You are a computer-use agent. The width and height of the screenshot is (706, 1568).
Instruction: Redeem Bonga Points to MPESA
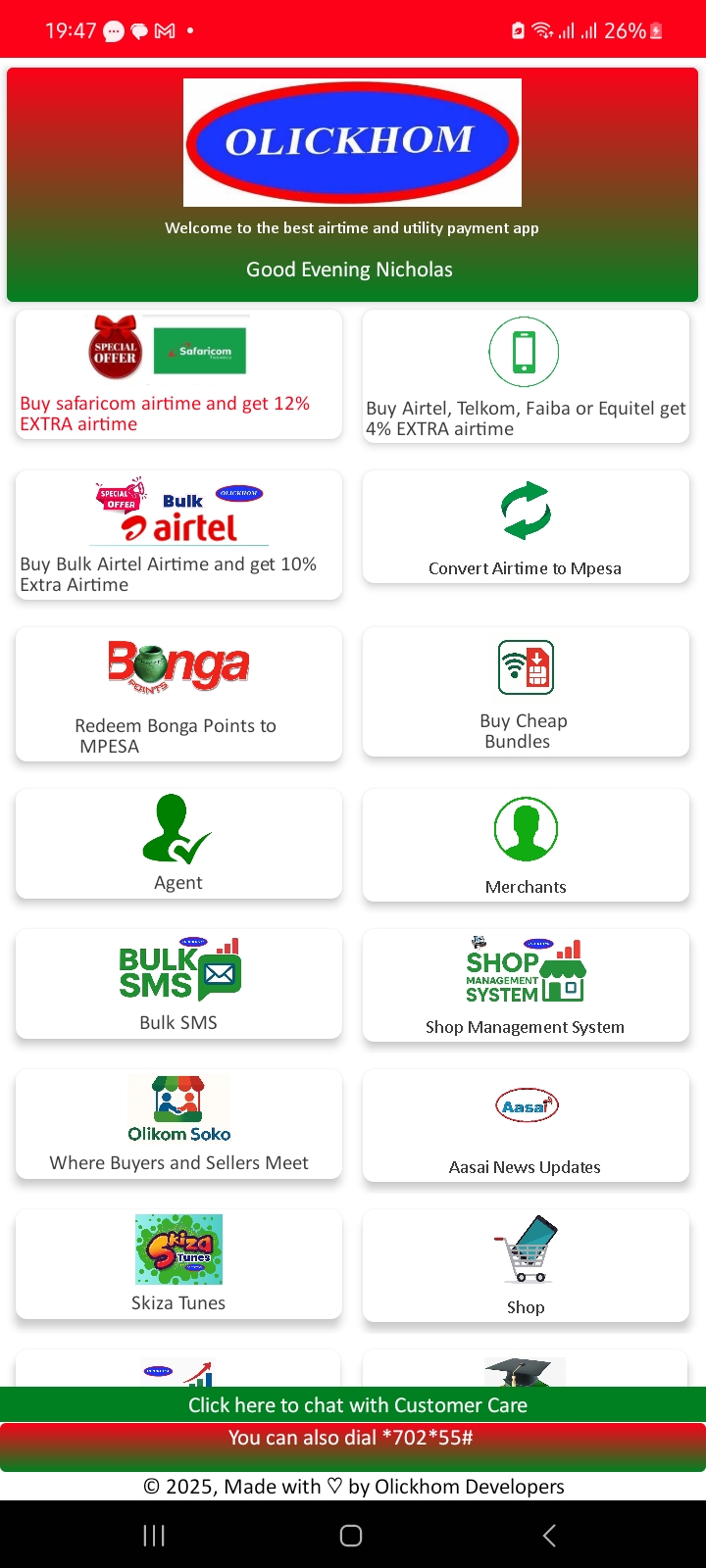click(x=178, y=695)
